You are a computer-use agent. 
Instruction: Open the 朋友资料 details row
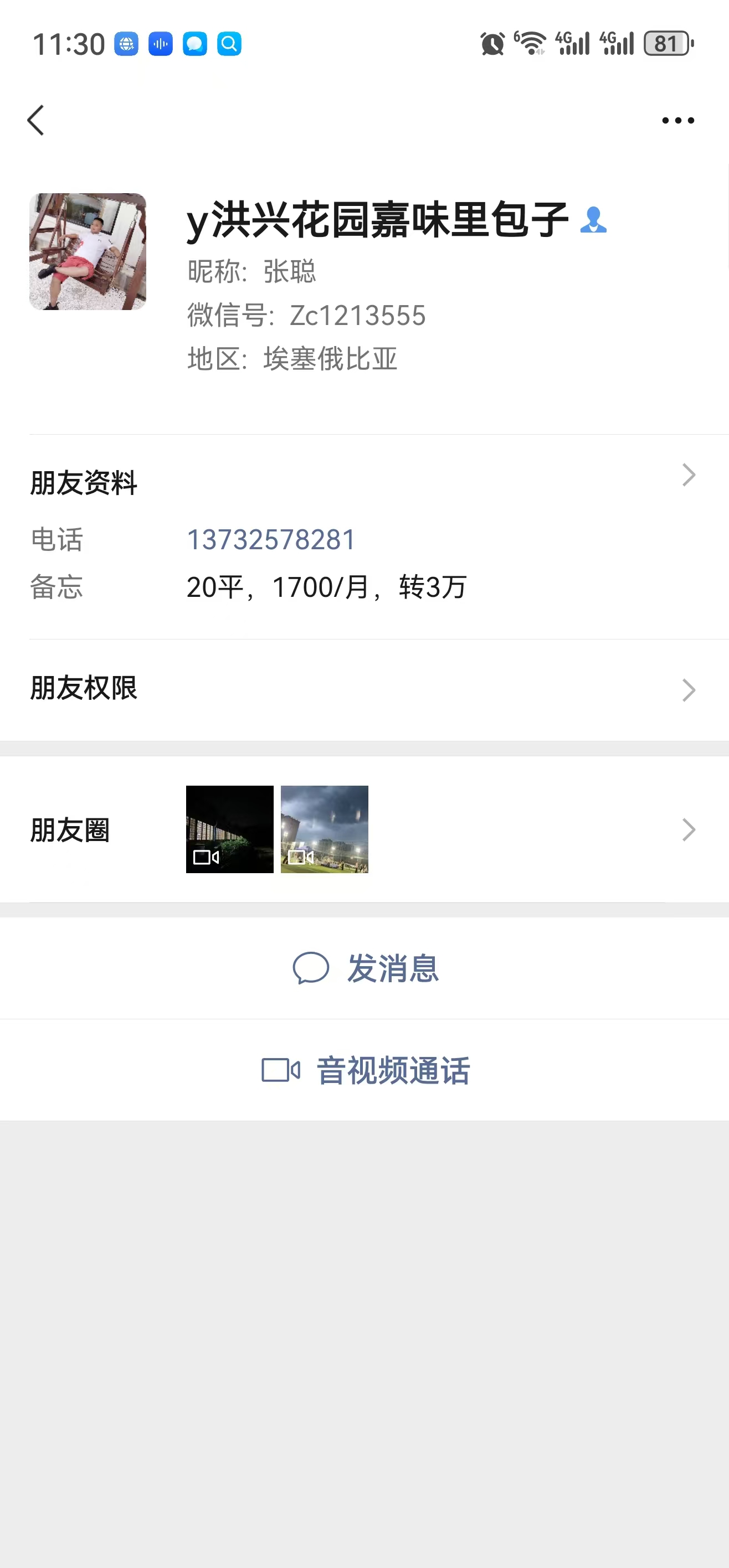364,482
